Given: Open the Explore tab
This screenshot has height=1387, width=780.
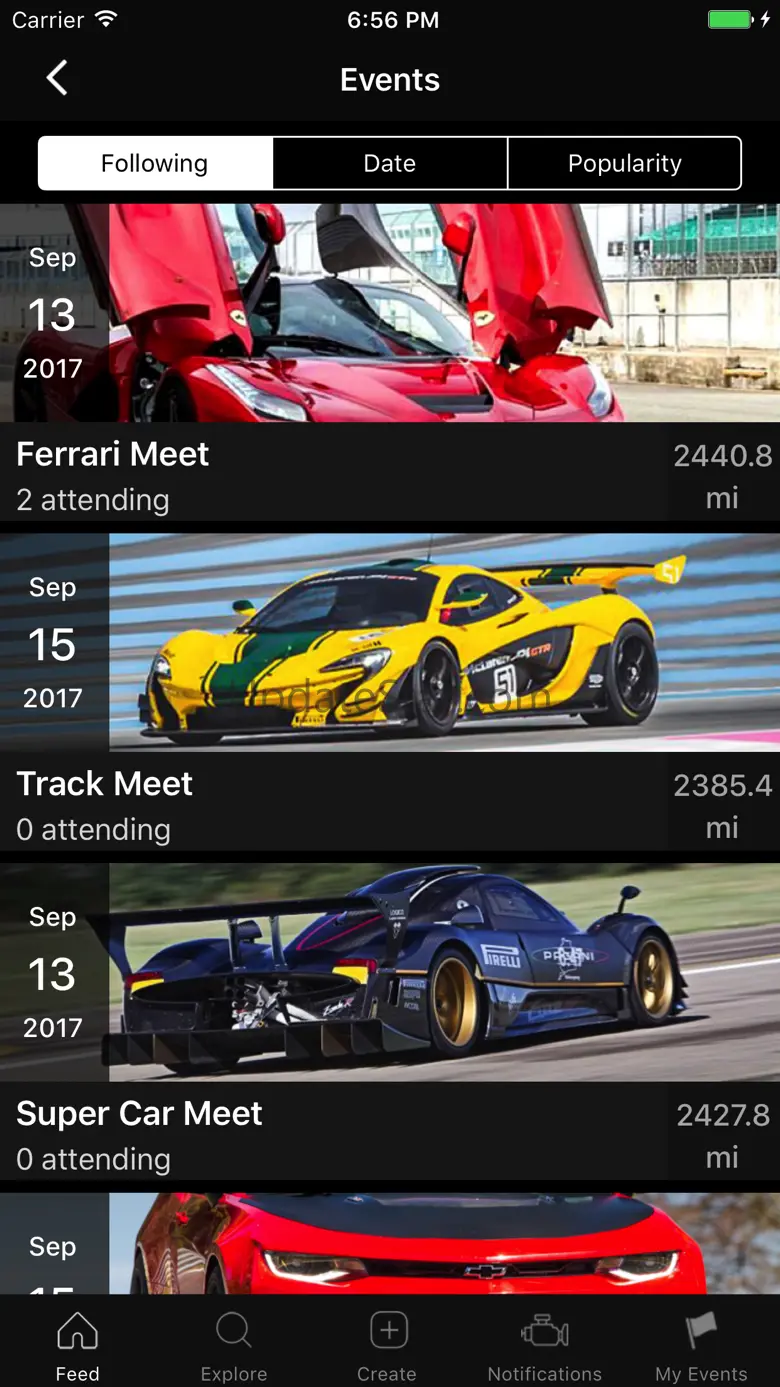Looking at the screenshot, I should (234, 1345).
